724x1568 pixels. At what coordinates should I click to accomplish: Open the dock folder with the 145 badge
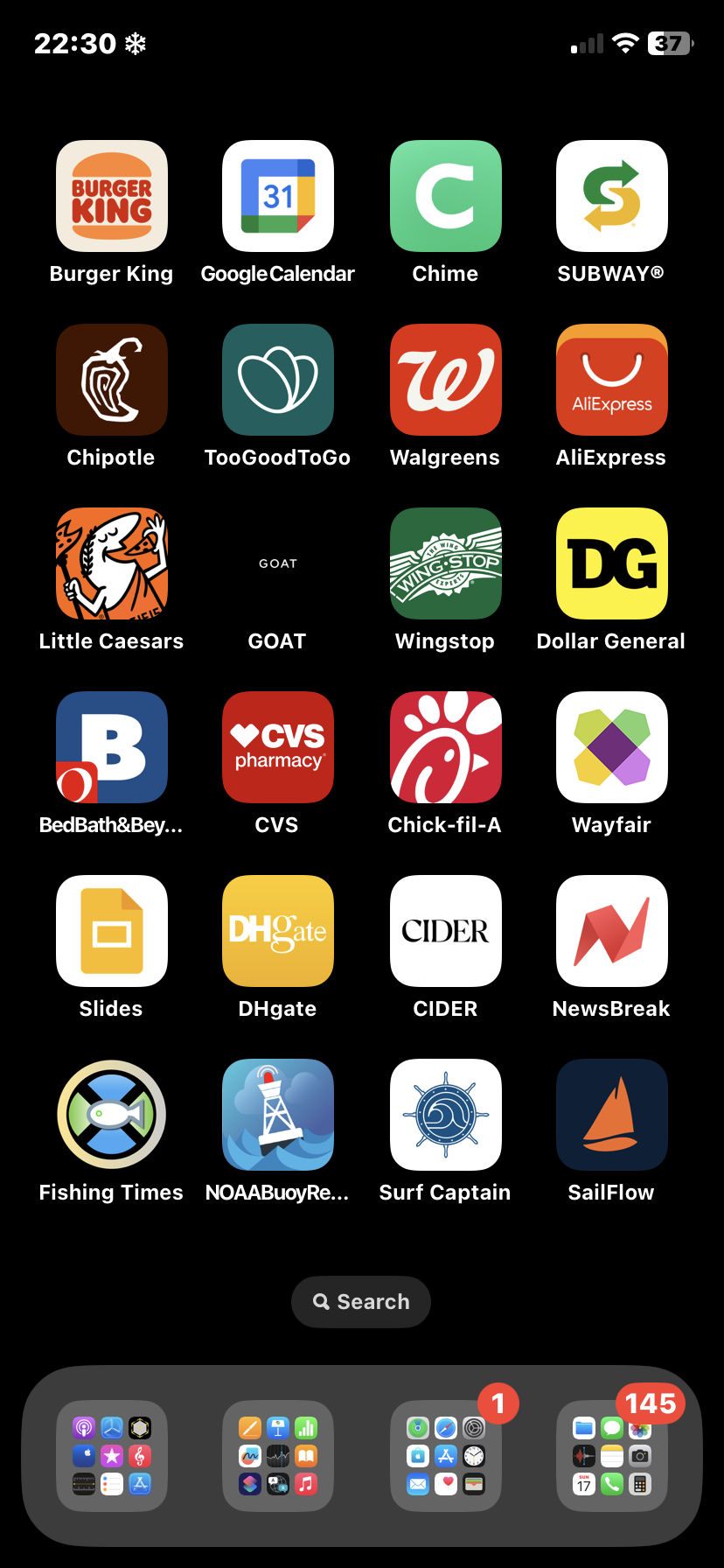tap(612, 1456)
